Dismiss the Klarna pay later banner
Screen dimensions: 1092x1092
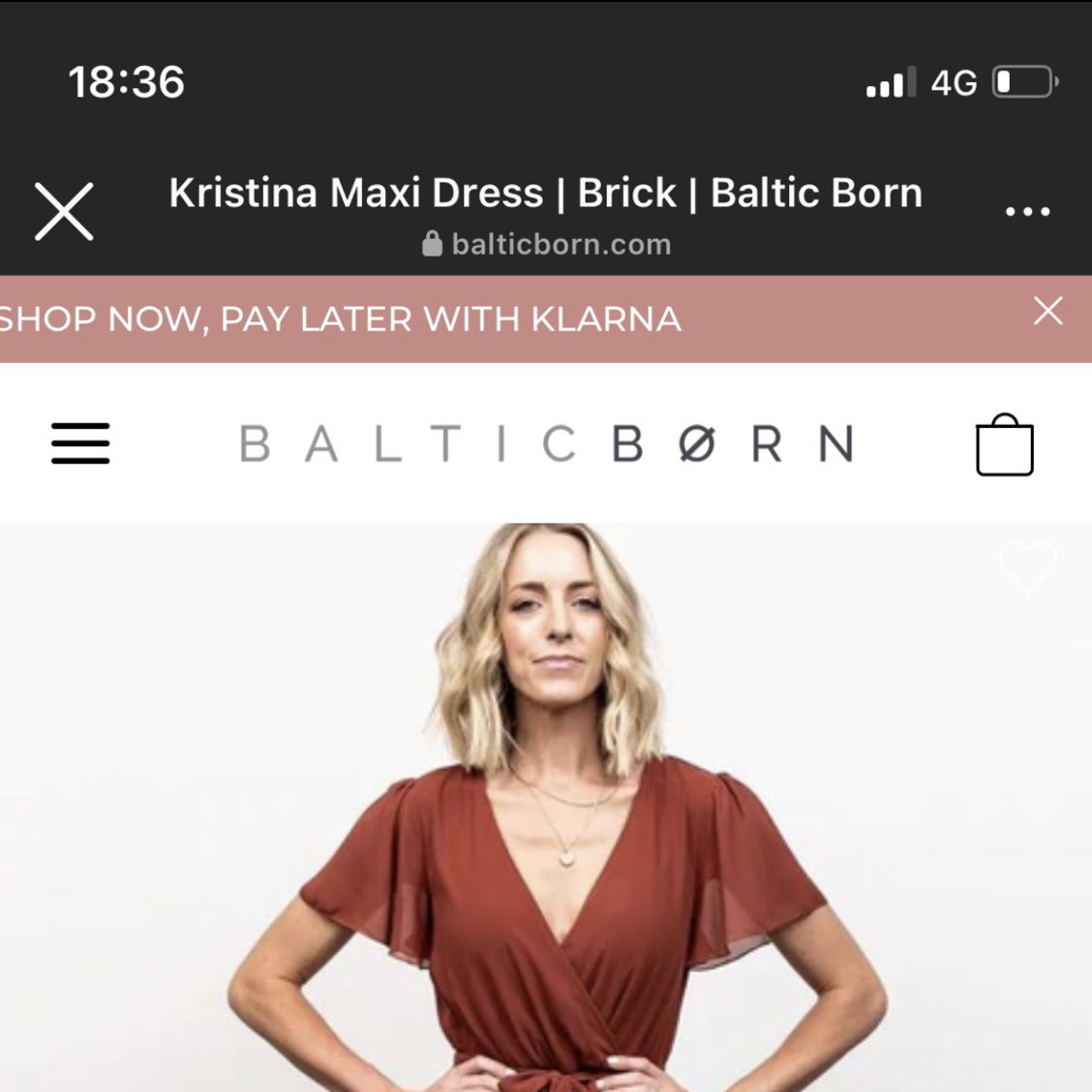[x=1047, y=312]
